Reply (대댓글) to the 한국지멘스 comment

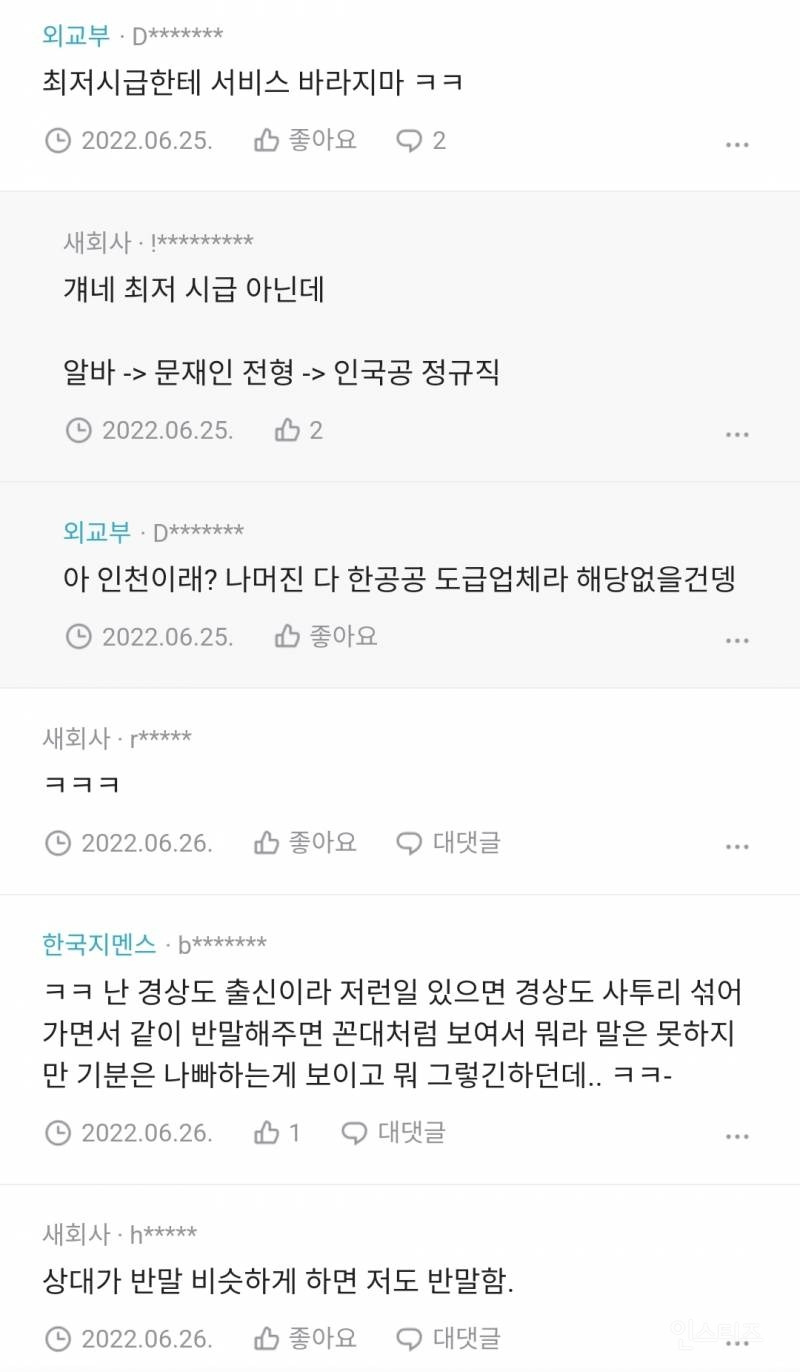point(393,1133)
